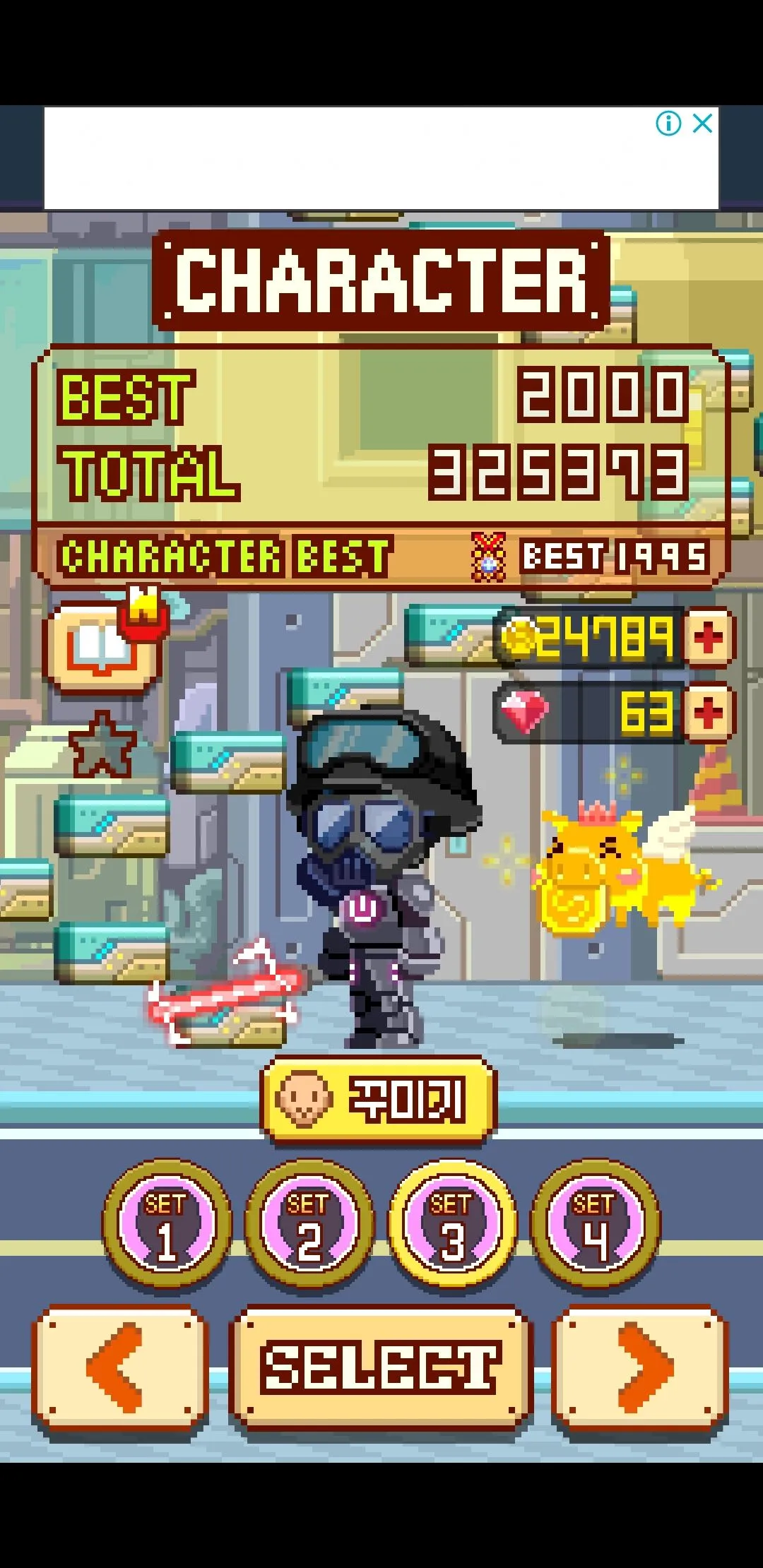763x1568 pixels.
Task: Open the book icon with new badge
Action: (101, 646)
